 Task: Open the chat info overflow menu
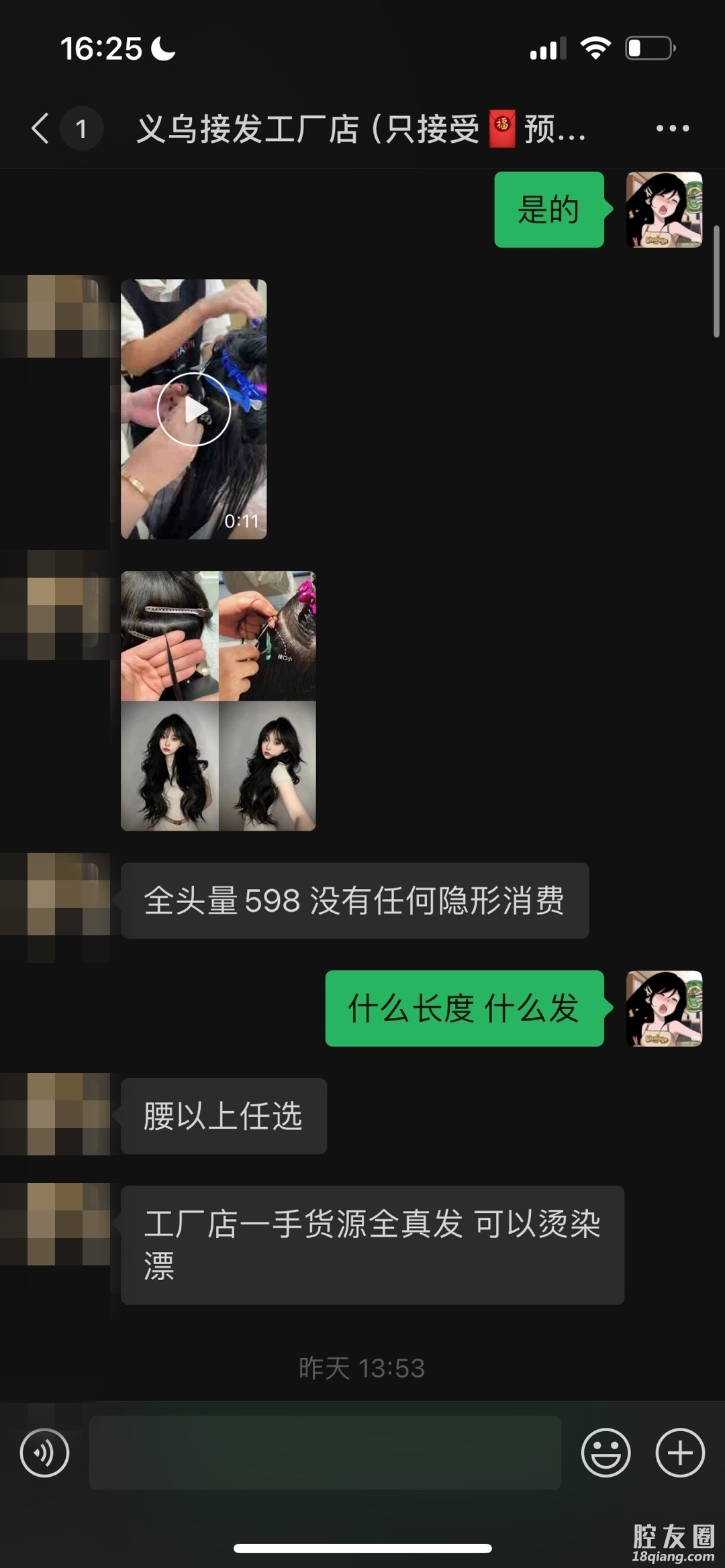tap(673, 128)
